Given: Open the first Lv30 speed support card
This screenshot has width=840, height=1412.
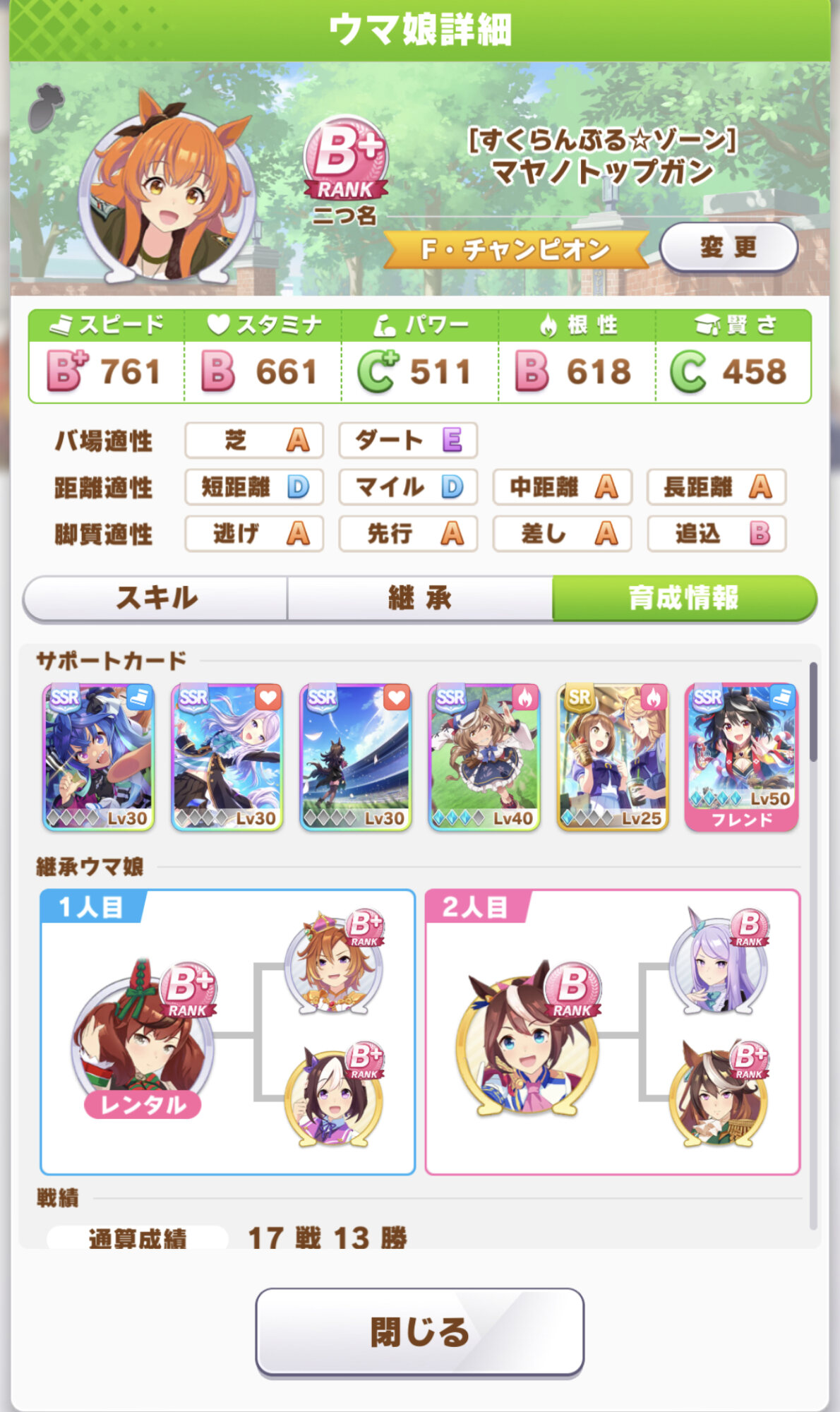Looking at the screenshot, I should (x=98, y=756).
